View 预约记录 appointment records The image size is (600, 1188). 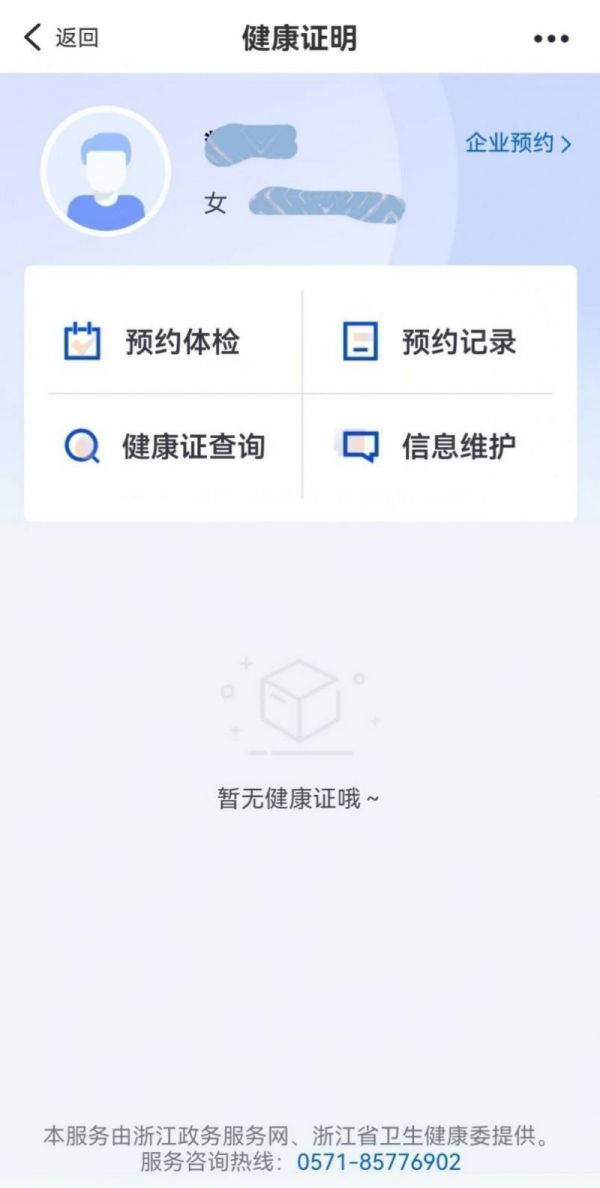(x=430, y=342)
